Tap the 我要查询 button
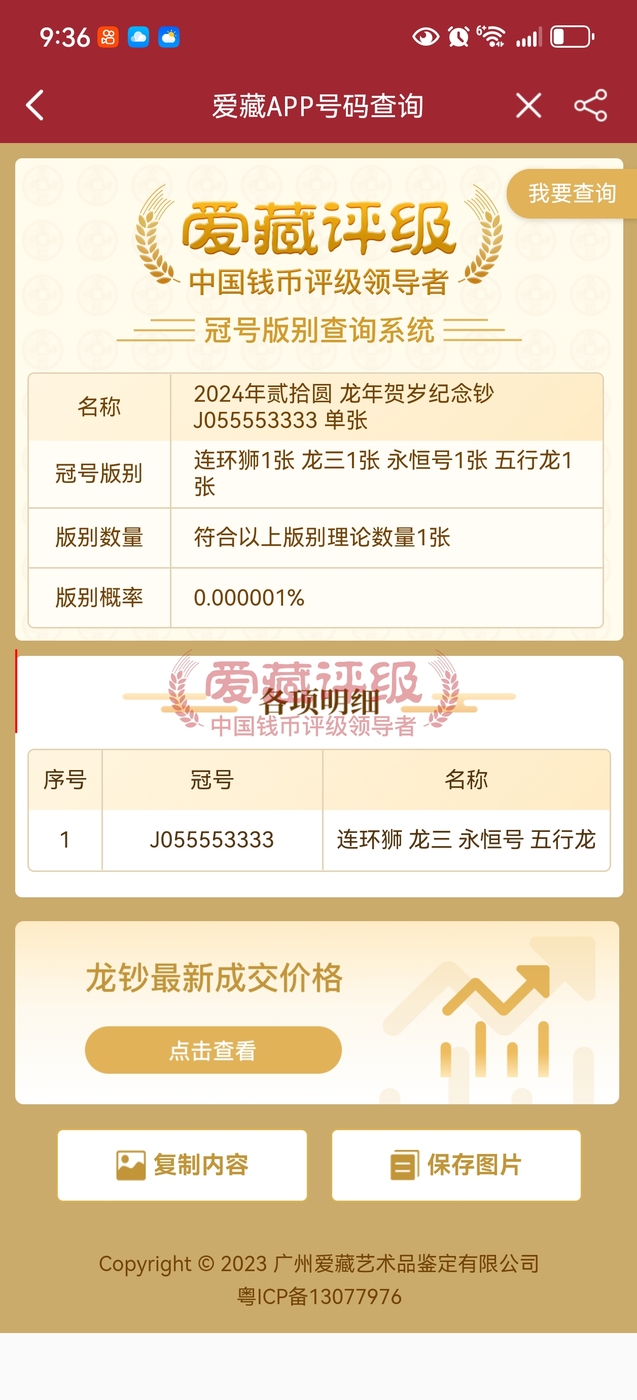Viewport: 637px width, 1400px height. (x=572, y=193)
